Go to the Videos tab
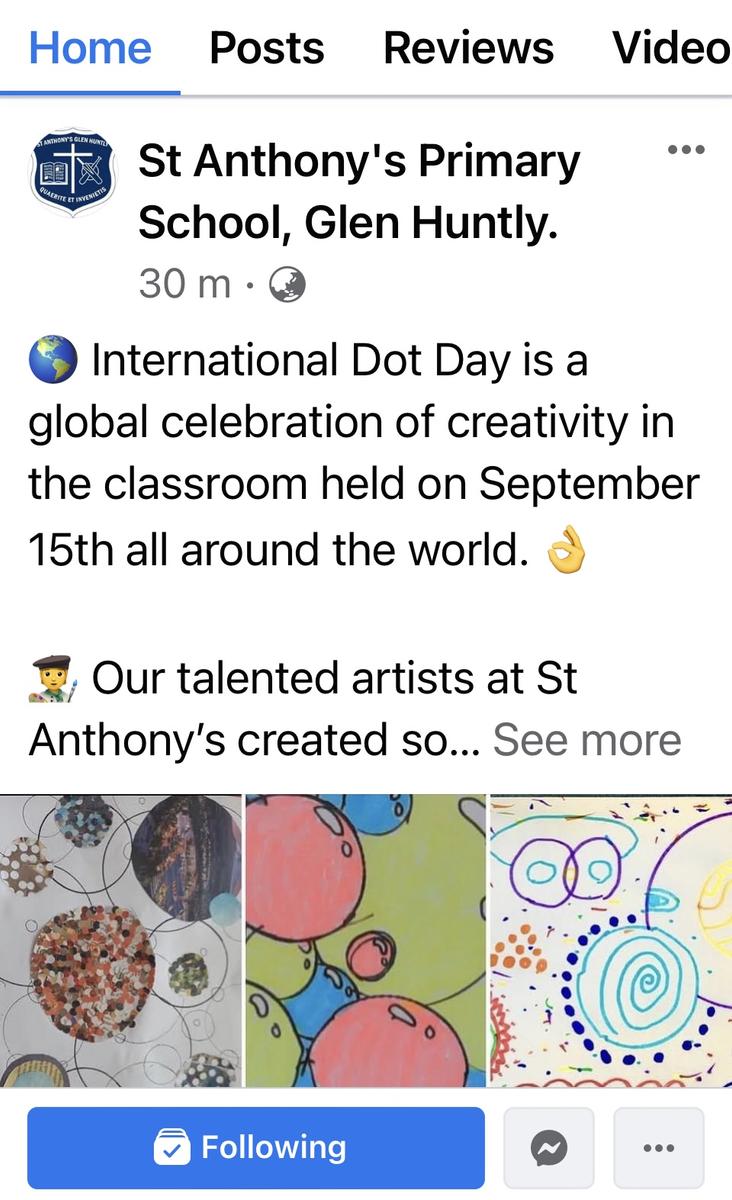This screenshot has height=1200, width=732. tap(670, 48)
